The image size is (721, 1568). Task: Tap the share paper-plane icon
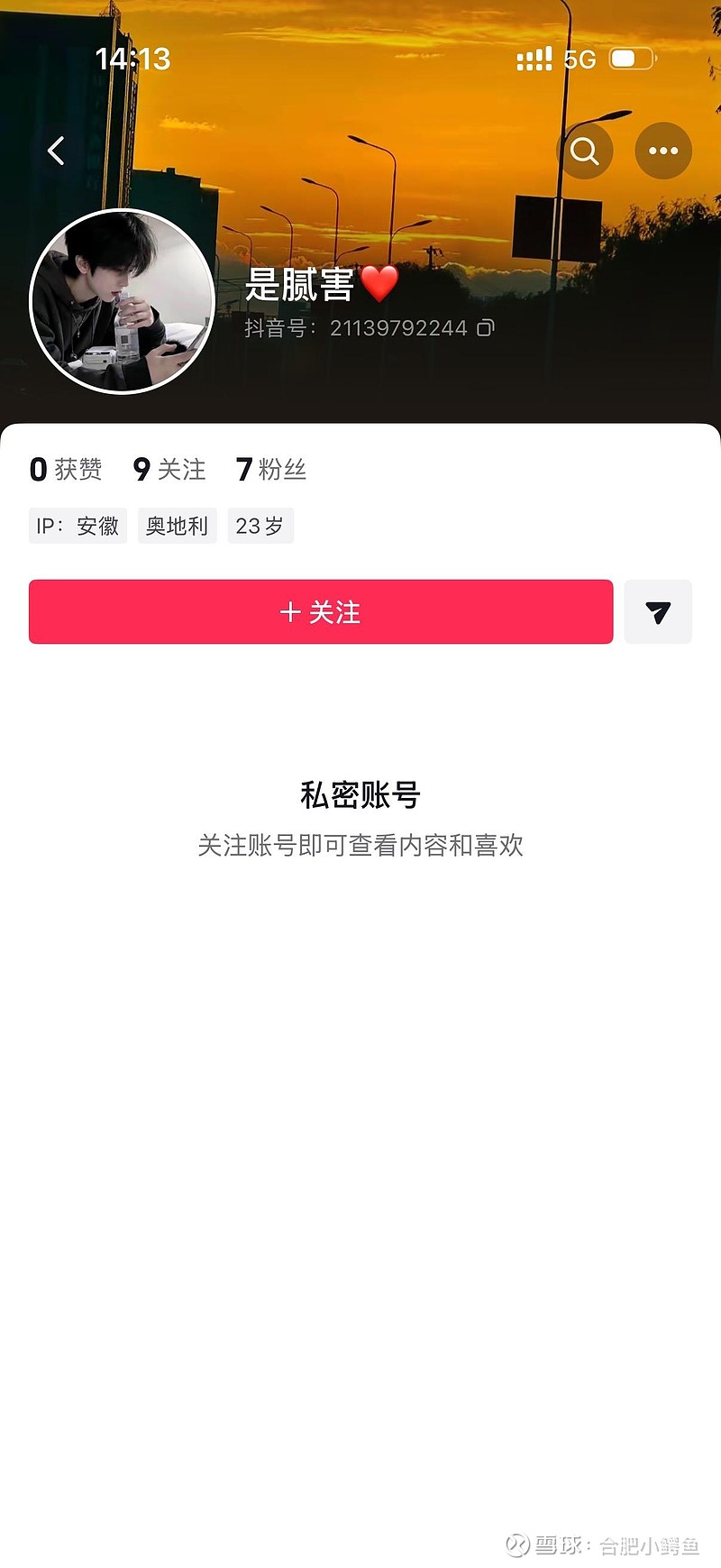click(658, 612)
